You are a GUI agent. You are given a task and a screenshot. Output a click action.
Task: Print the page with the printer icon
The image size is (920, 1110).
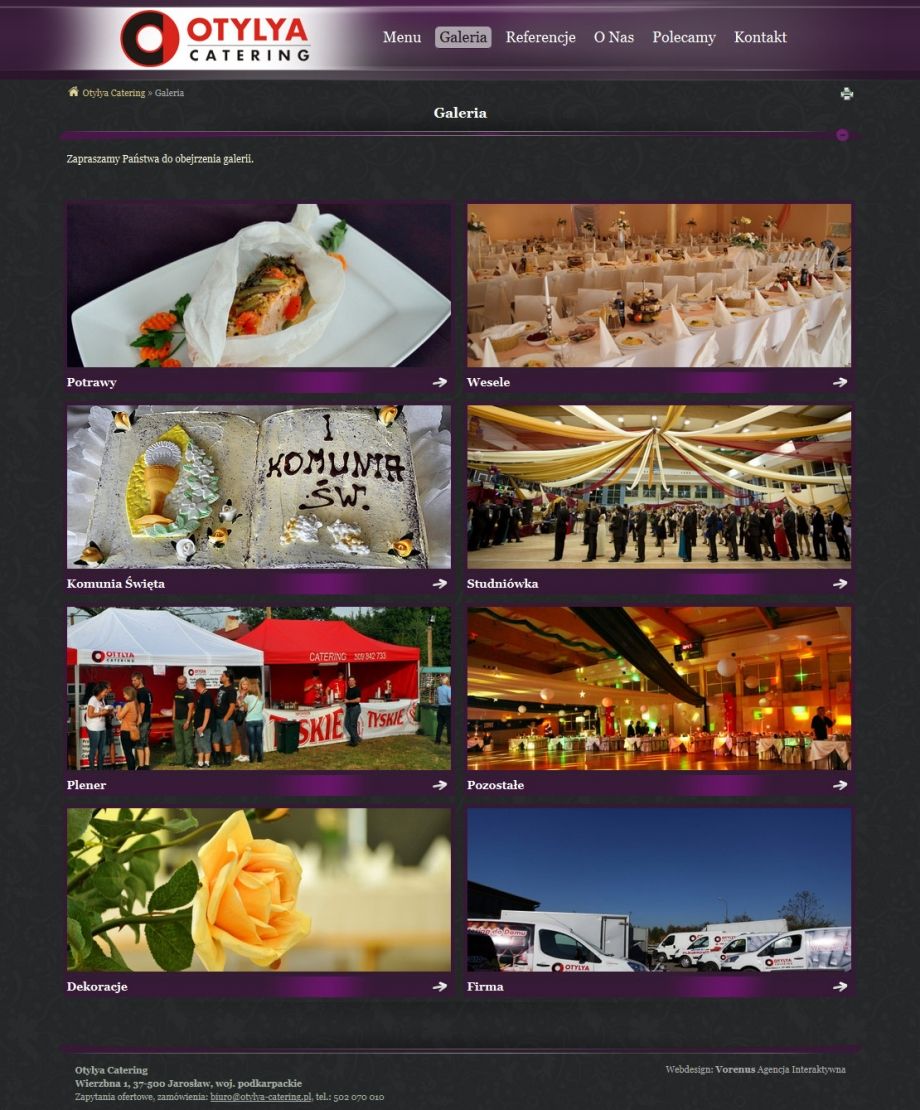pyautogui.click(x=847, y=94)
